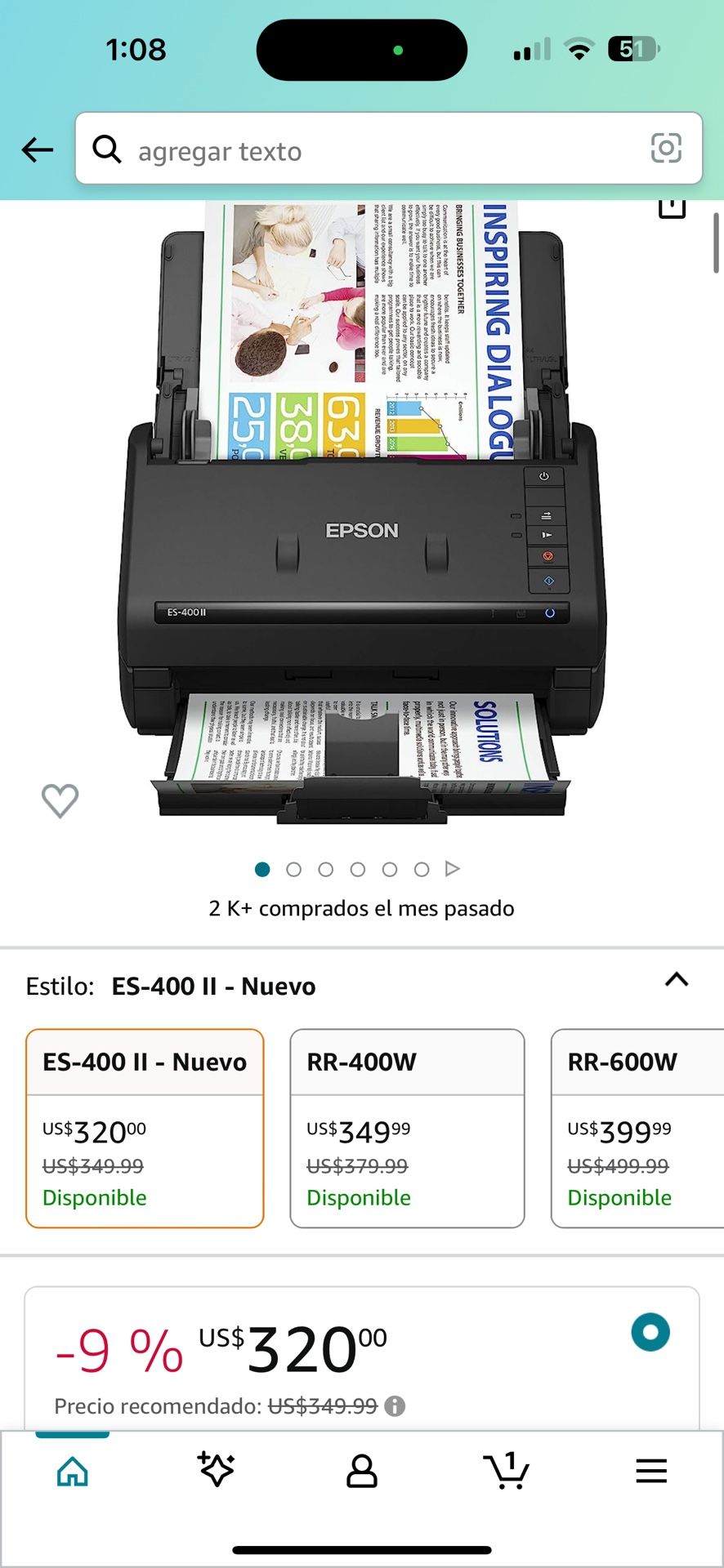Tap the second carousel dot indicator
The image size is (724, 1568).
click(x=294, y=869)
